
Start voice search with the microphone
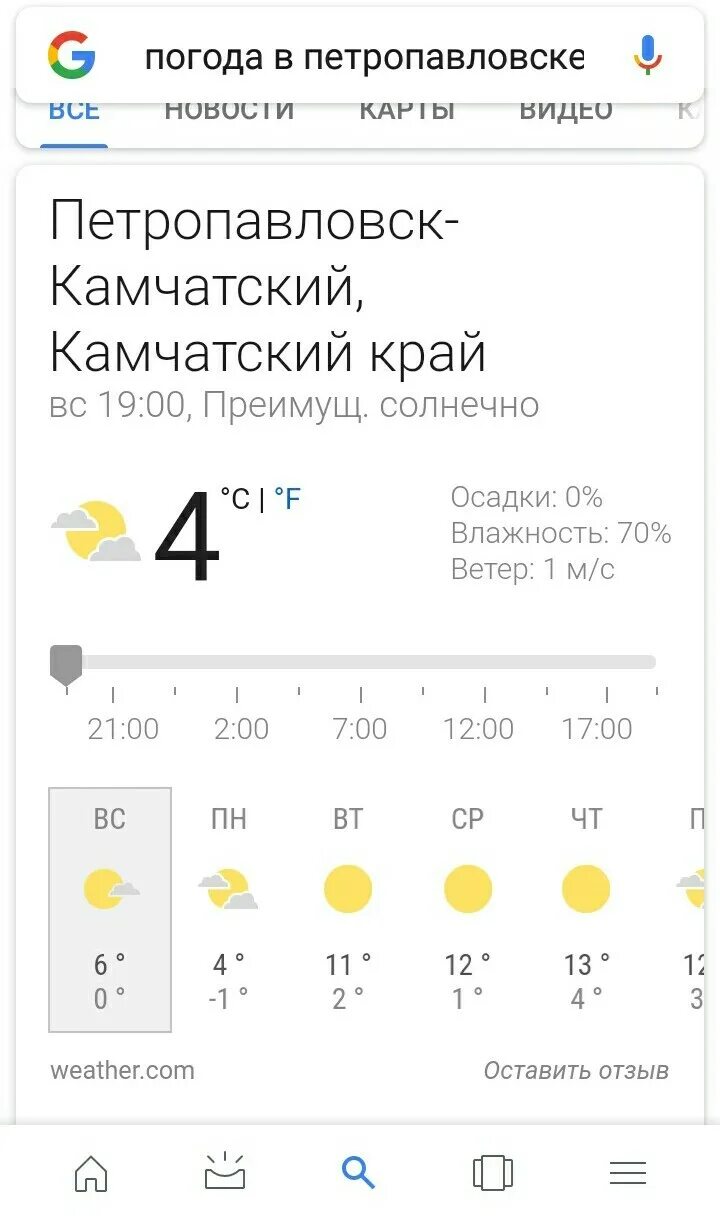pos(648,56)
